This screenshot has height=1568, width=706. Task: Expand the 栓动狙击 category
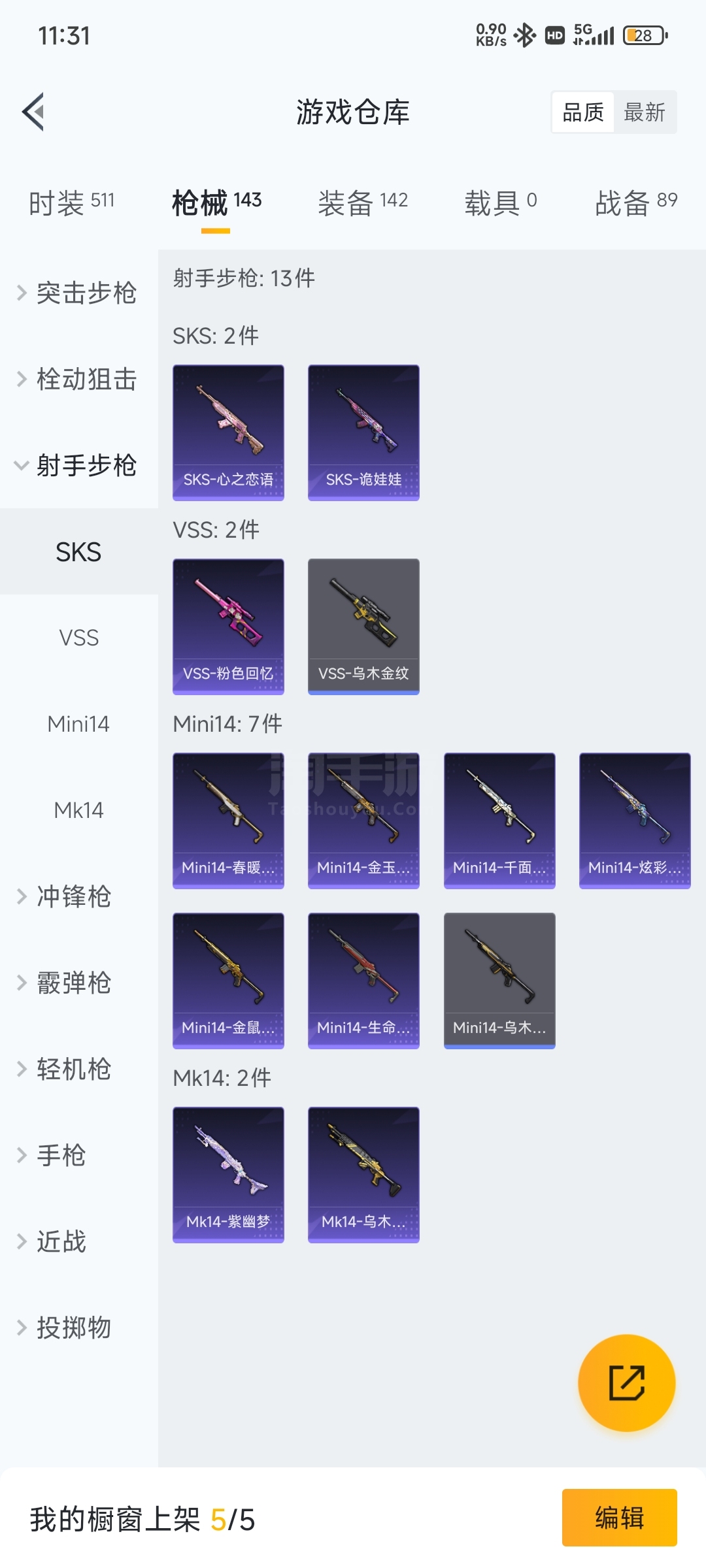pyautogui.click(x=79, y=379)
